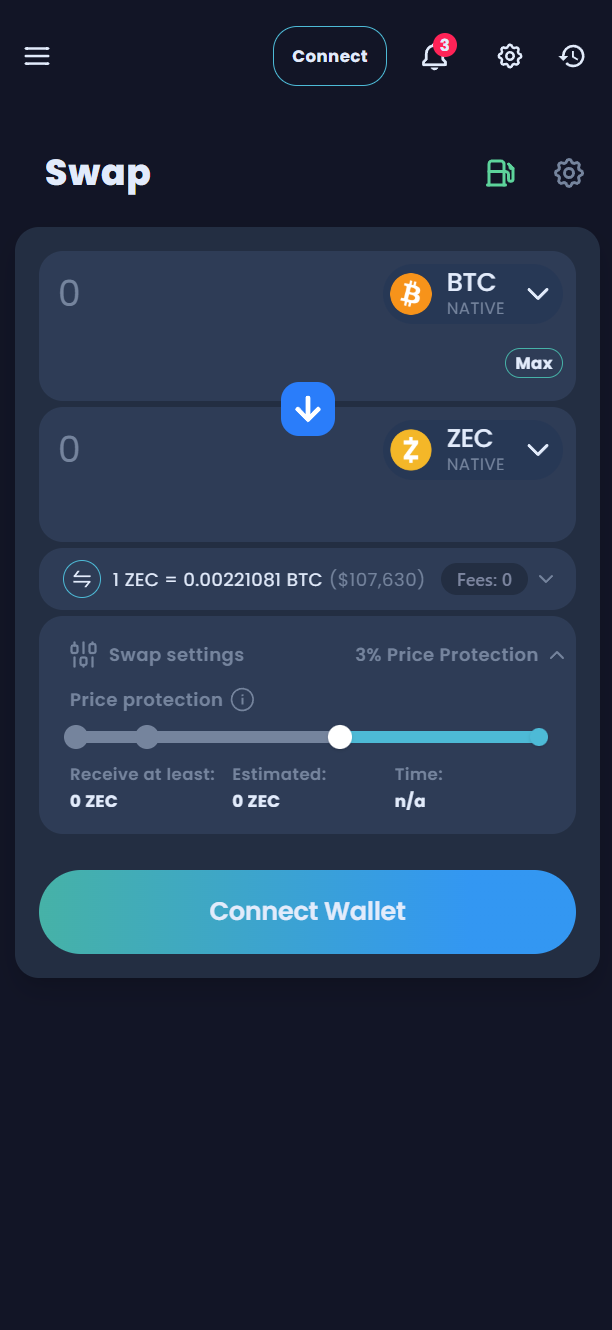This screenshot has width=612, height=1330.
Task: Tap the green gas pump icon
Action: [500, 173]
